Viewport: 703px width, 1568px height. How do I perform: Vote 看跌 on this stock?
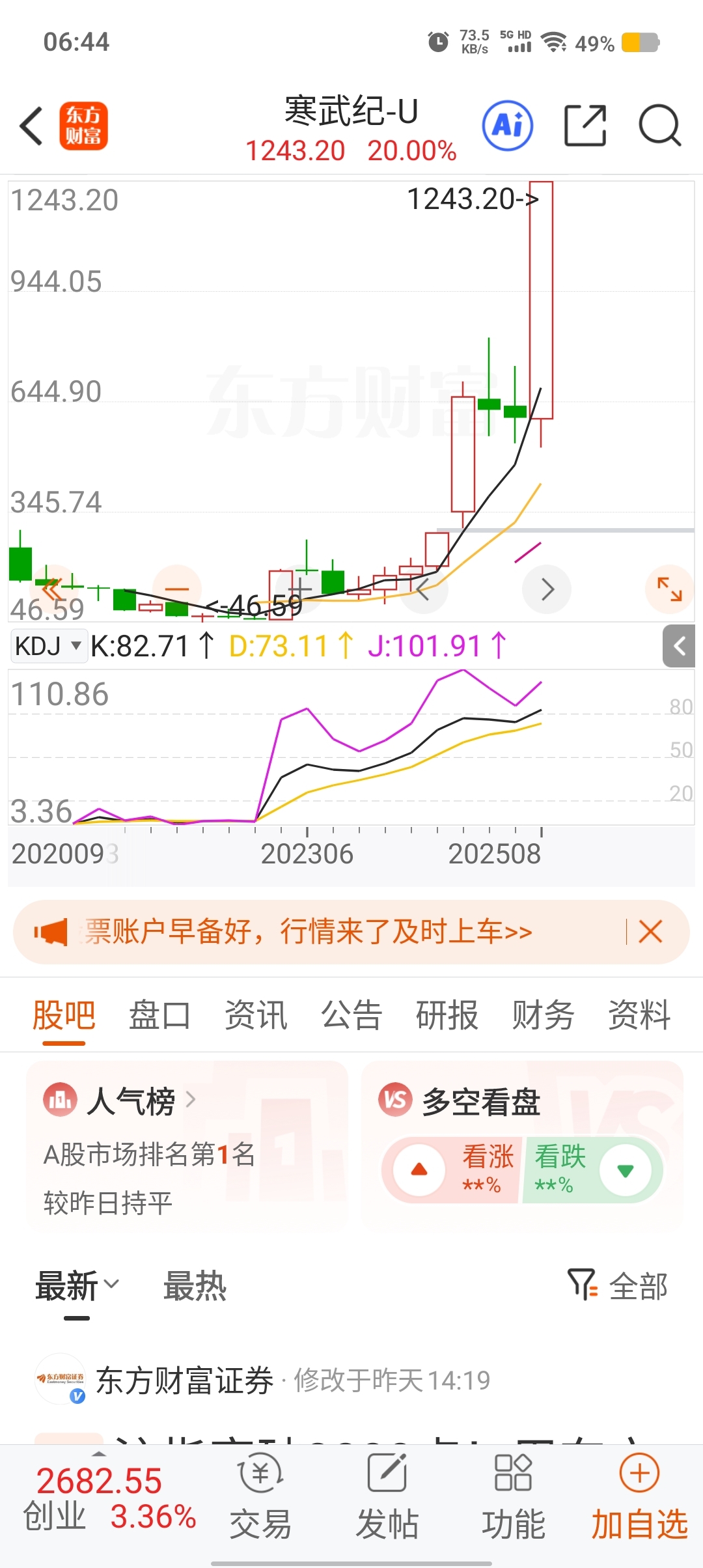pos(594,1170)
